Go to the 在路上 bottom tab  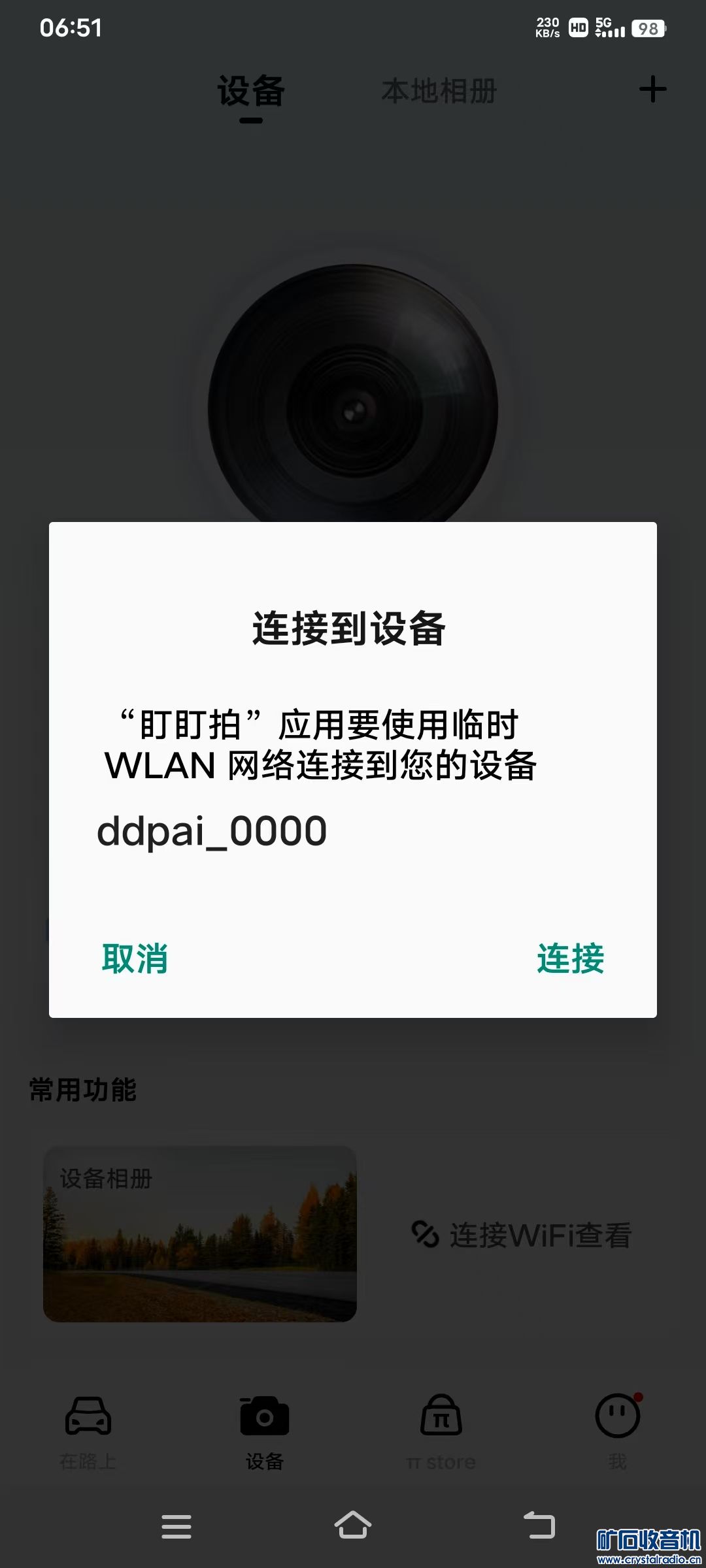click(88, 1429)
